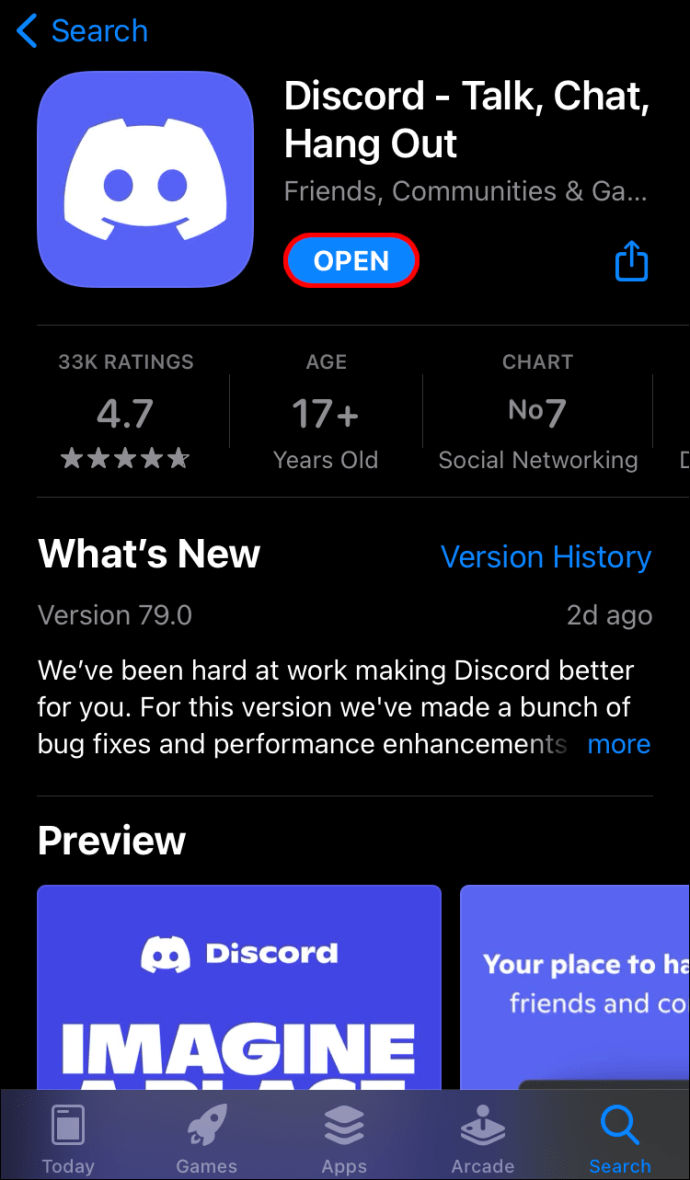Image resolution: width=690 pixels, height=1180 pixels.
Task: Switch to the Arcade tab
Action: (x=482, y=1139)
